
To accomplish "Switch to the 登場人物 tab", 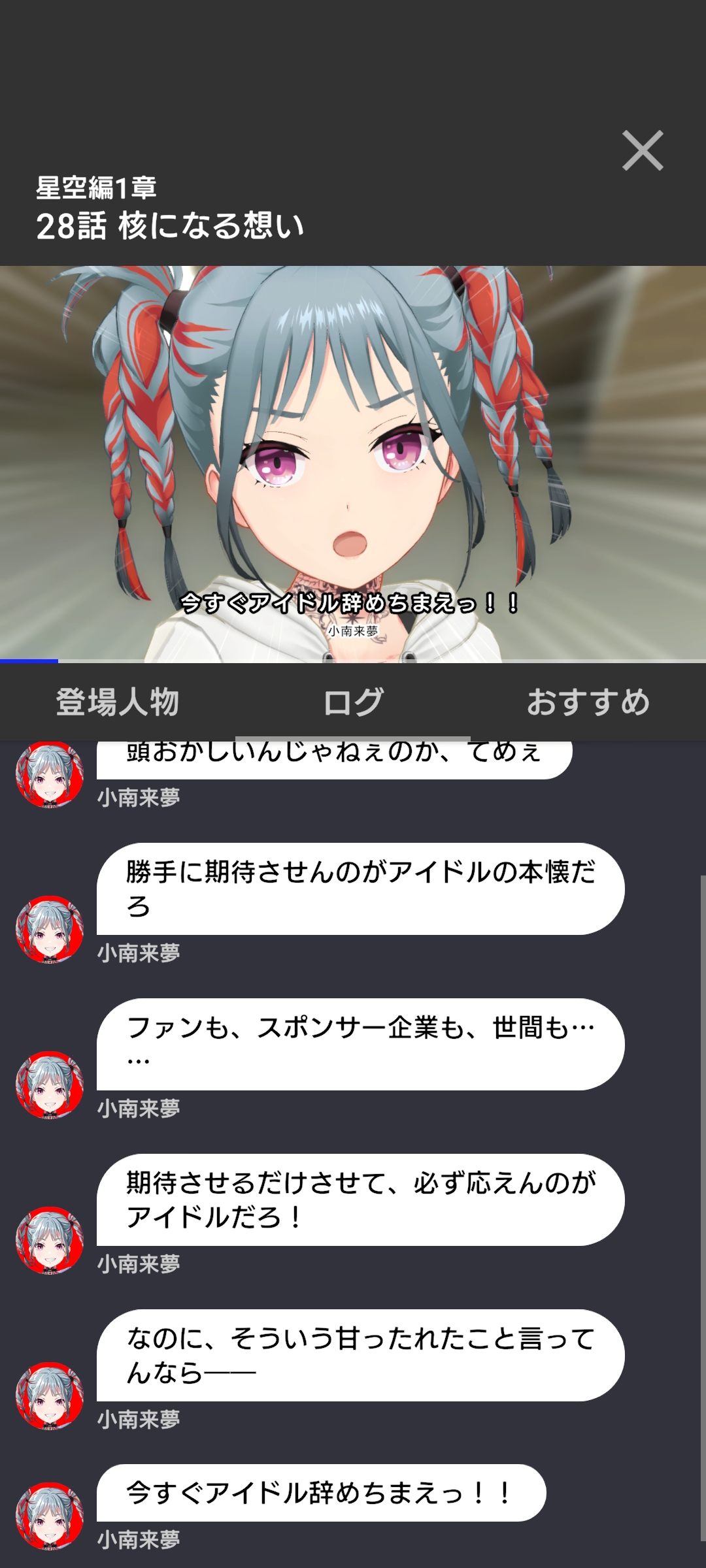I will click(x=118, y=702).
